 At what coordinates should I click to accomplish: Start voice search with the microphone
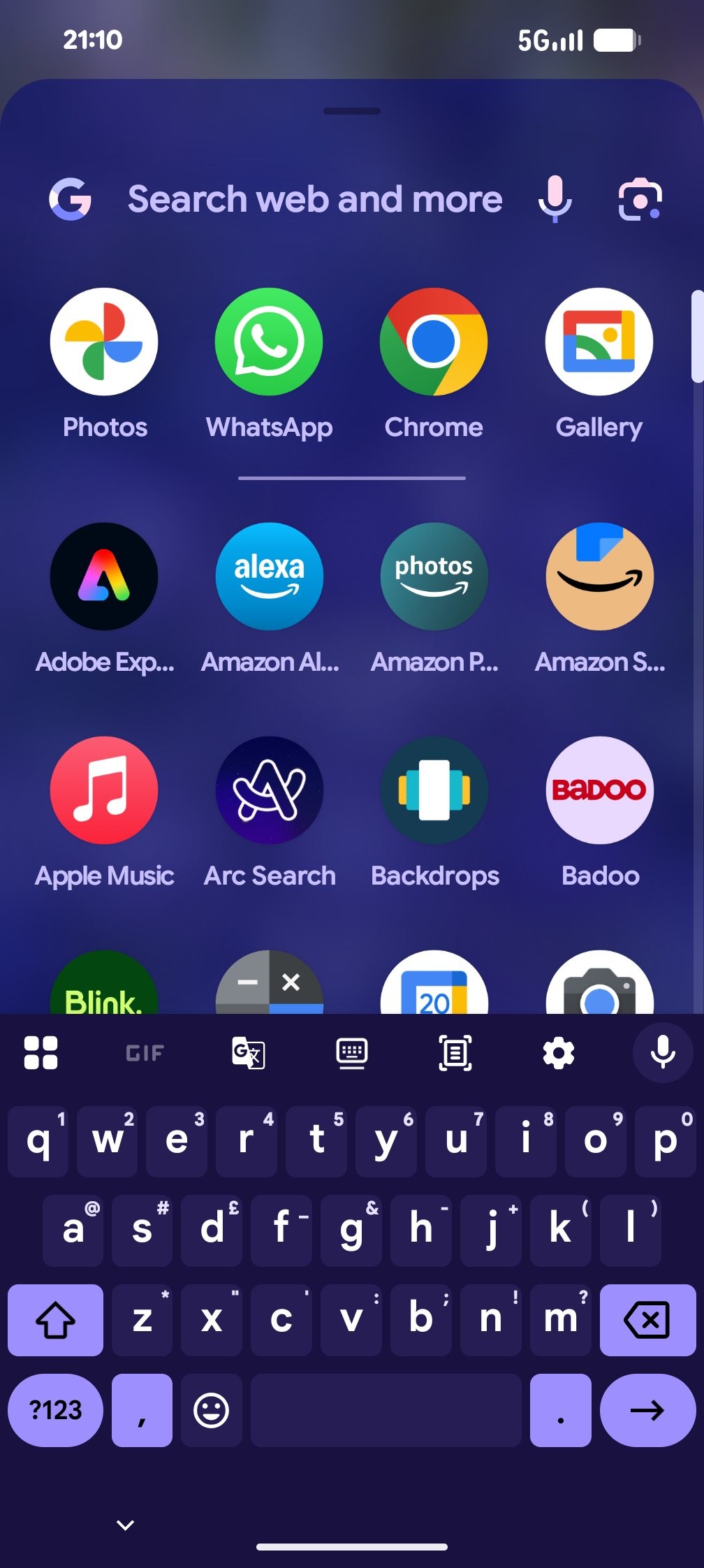pos(555,199)
